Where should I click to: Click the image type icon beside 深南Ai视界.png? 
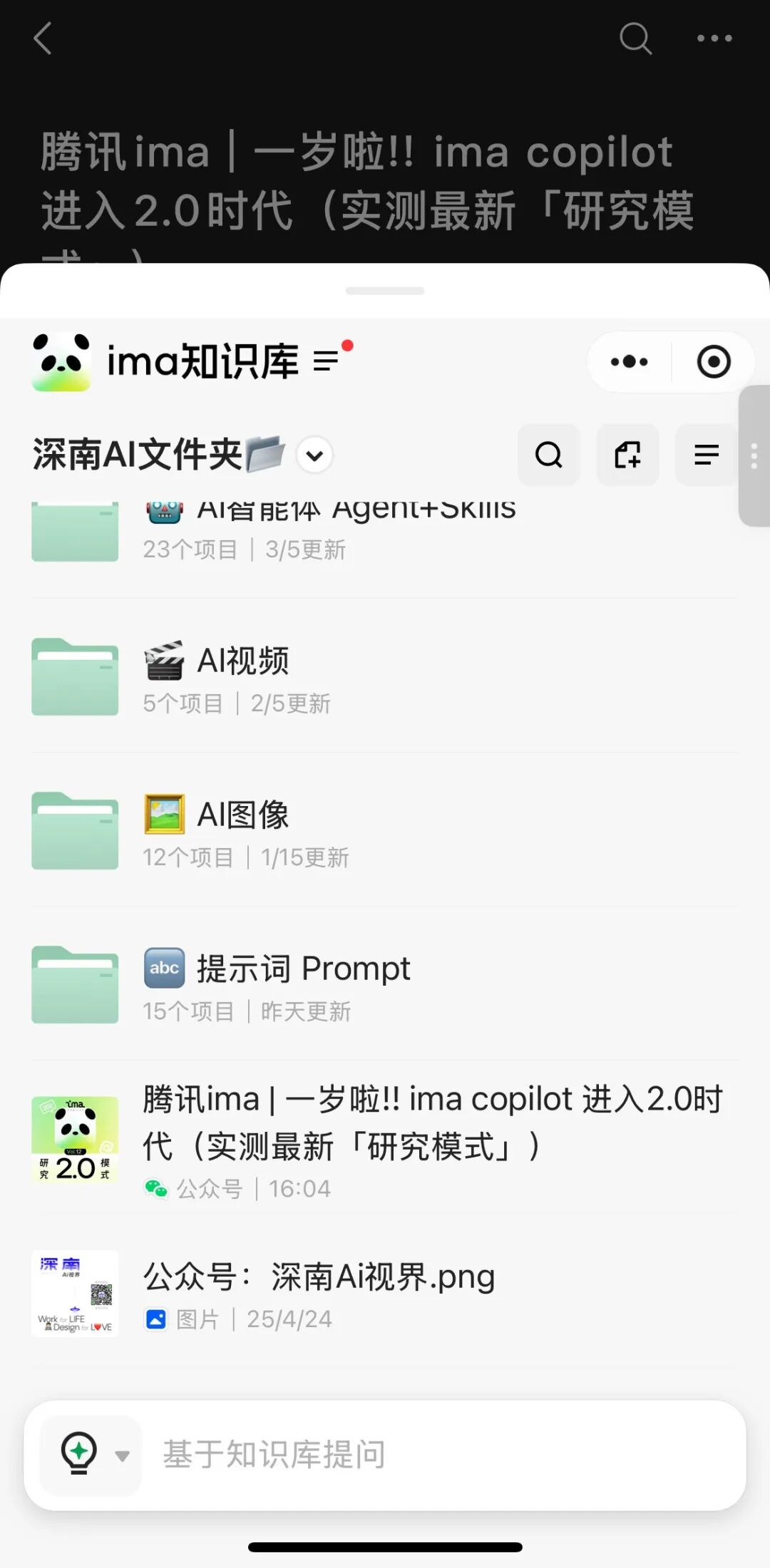[156, 1318]
